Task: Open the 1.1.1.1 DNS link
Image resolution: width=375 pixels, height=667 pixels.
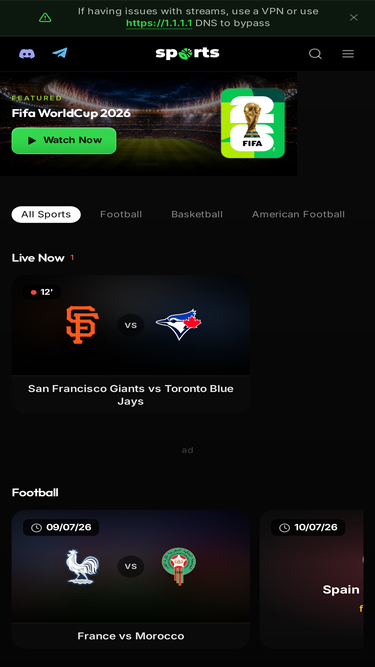Action: pos(159,23)
